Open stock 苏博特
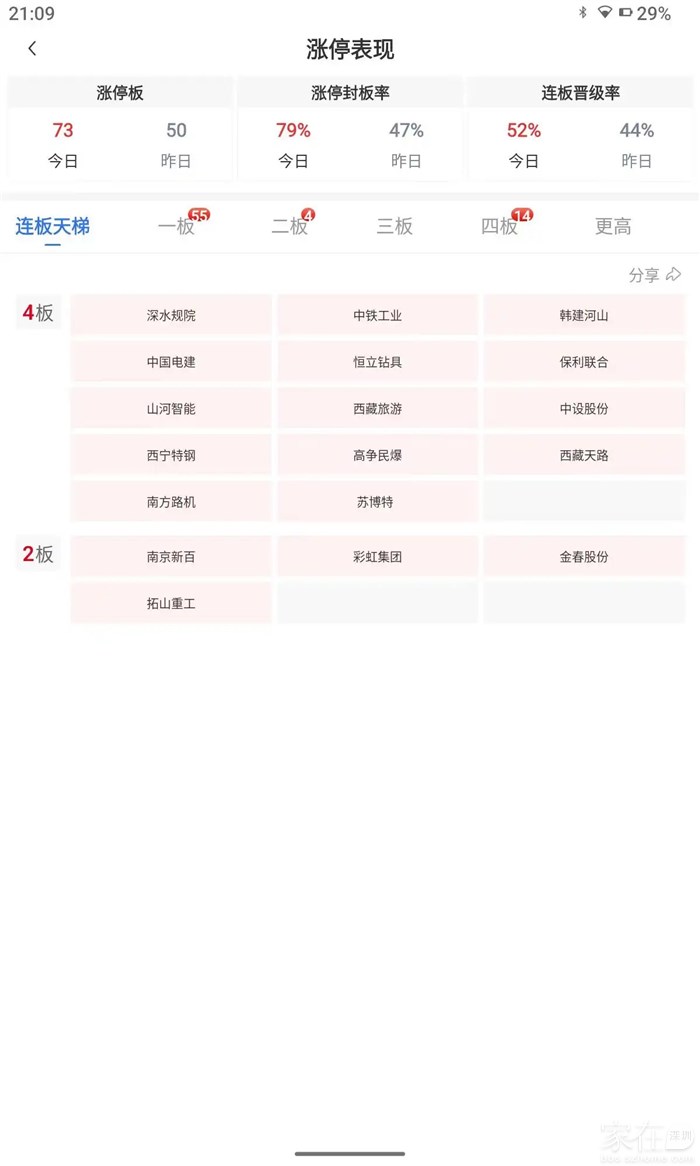The height and width of the screenshot is (1166, 700). tap(377, 502)
